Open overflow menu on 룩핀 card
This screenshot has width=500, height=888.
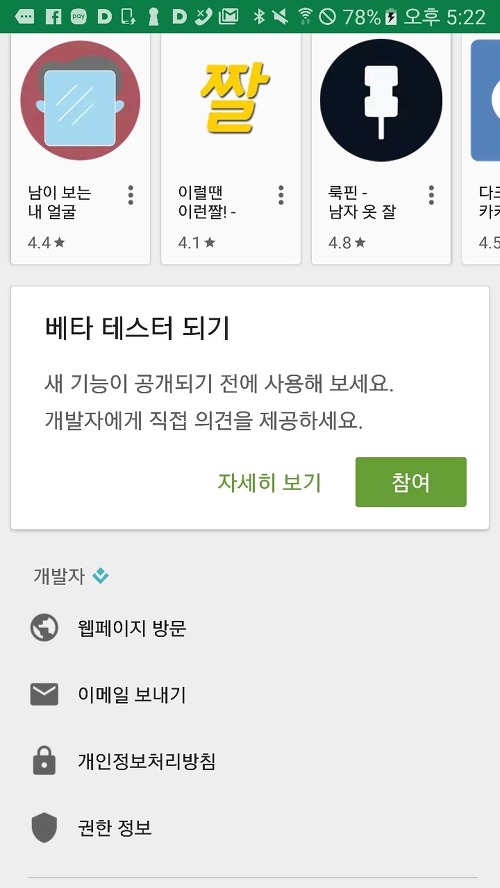click(431, 195)
